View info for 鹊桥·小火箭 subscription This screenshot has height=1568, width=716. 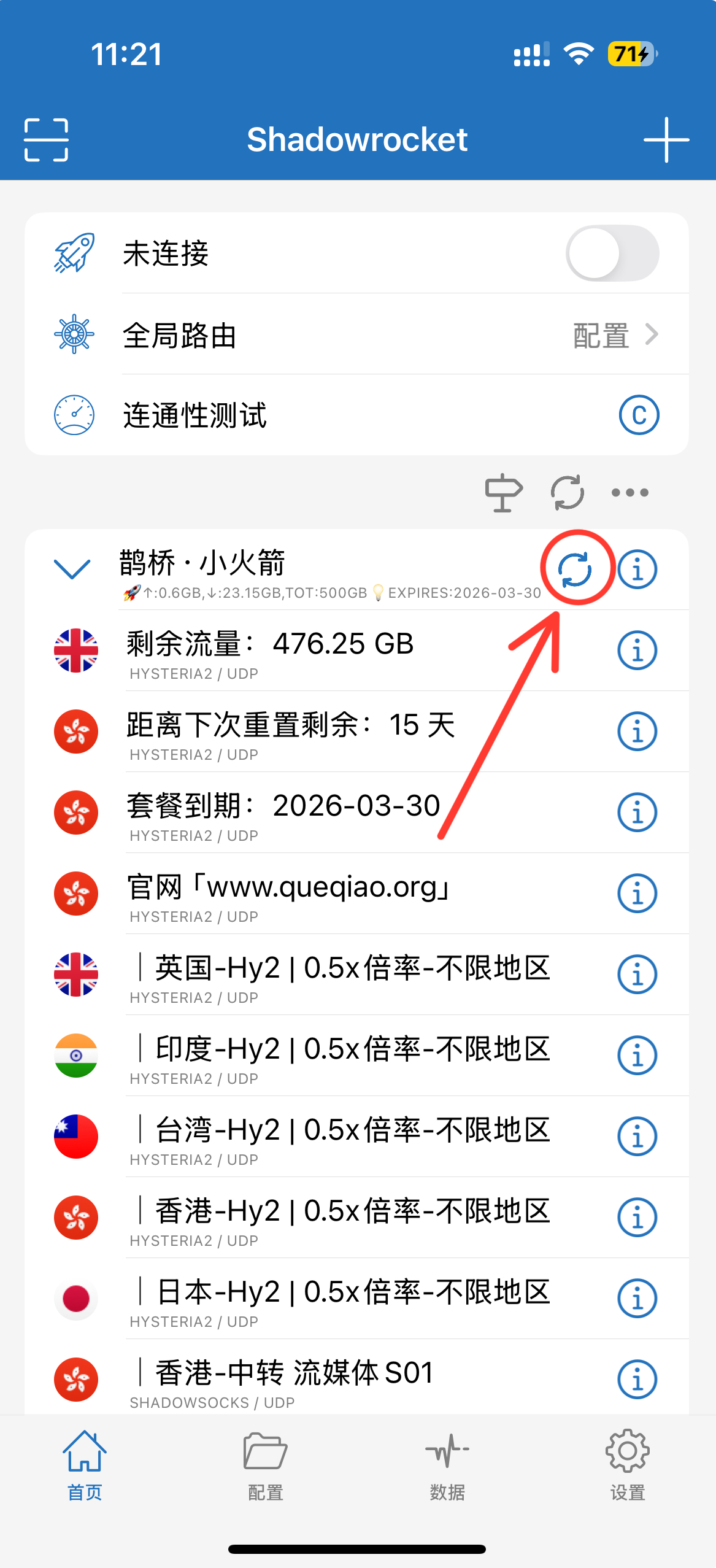coord(637,569)
